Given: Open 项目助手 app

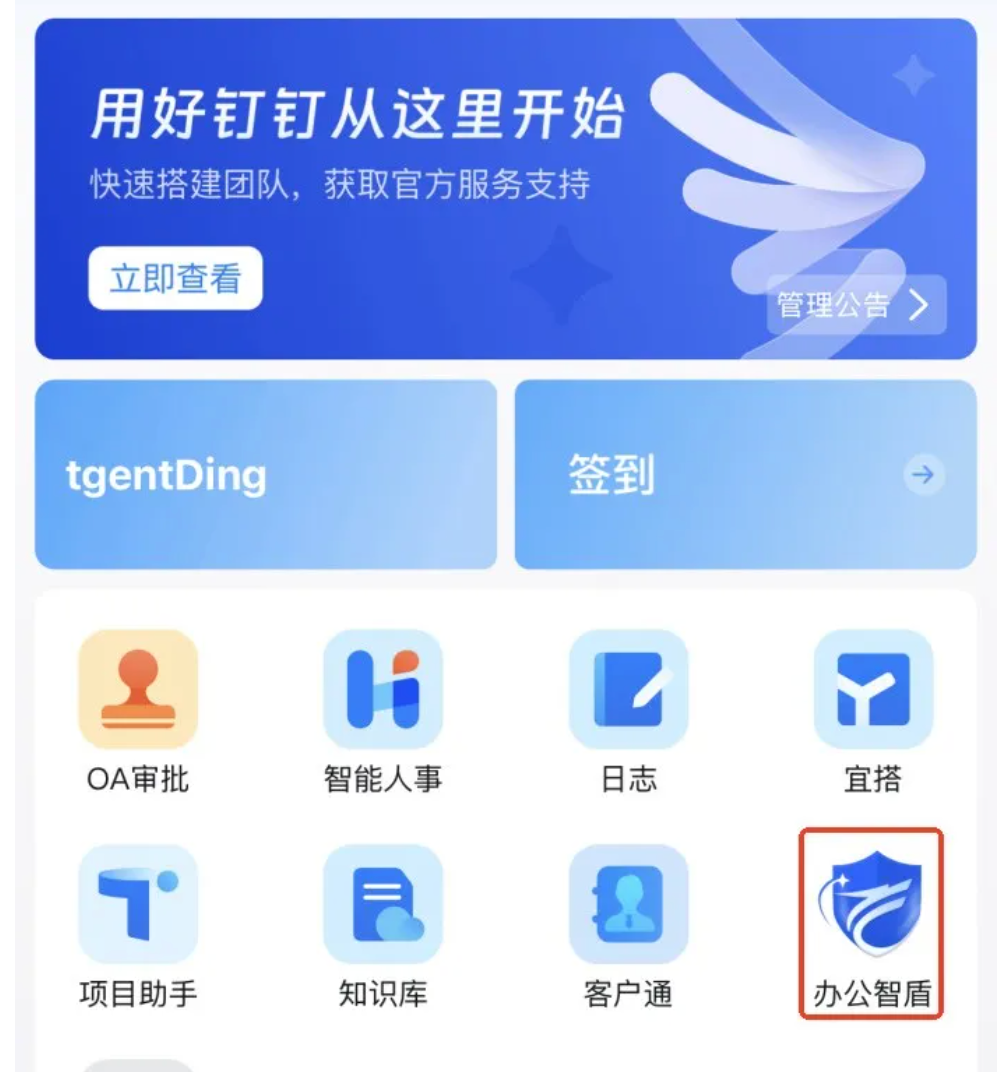Looking at the screenshot, I should point(138,905).
